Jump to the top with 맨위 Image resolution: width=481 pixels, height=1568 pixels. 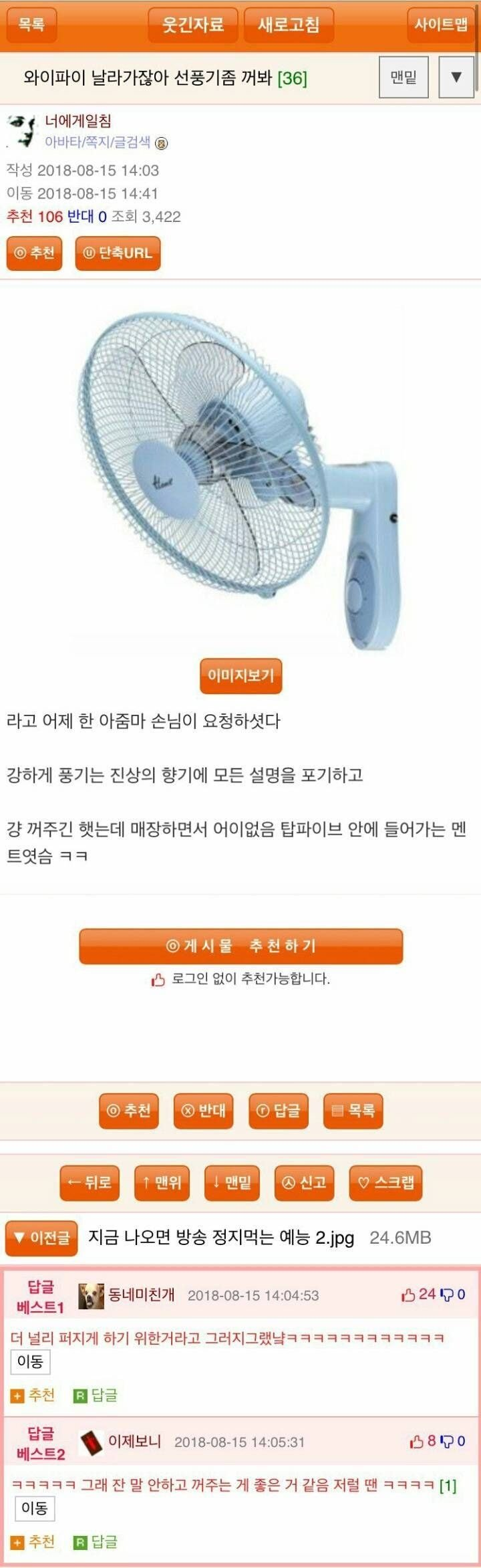click(x=162, y=1182)
